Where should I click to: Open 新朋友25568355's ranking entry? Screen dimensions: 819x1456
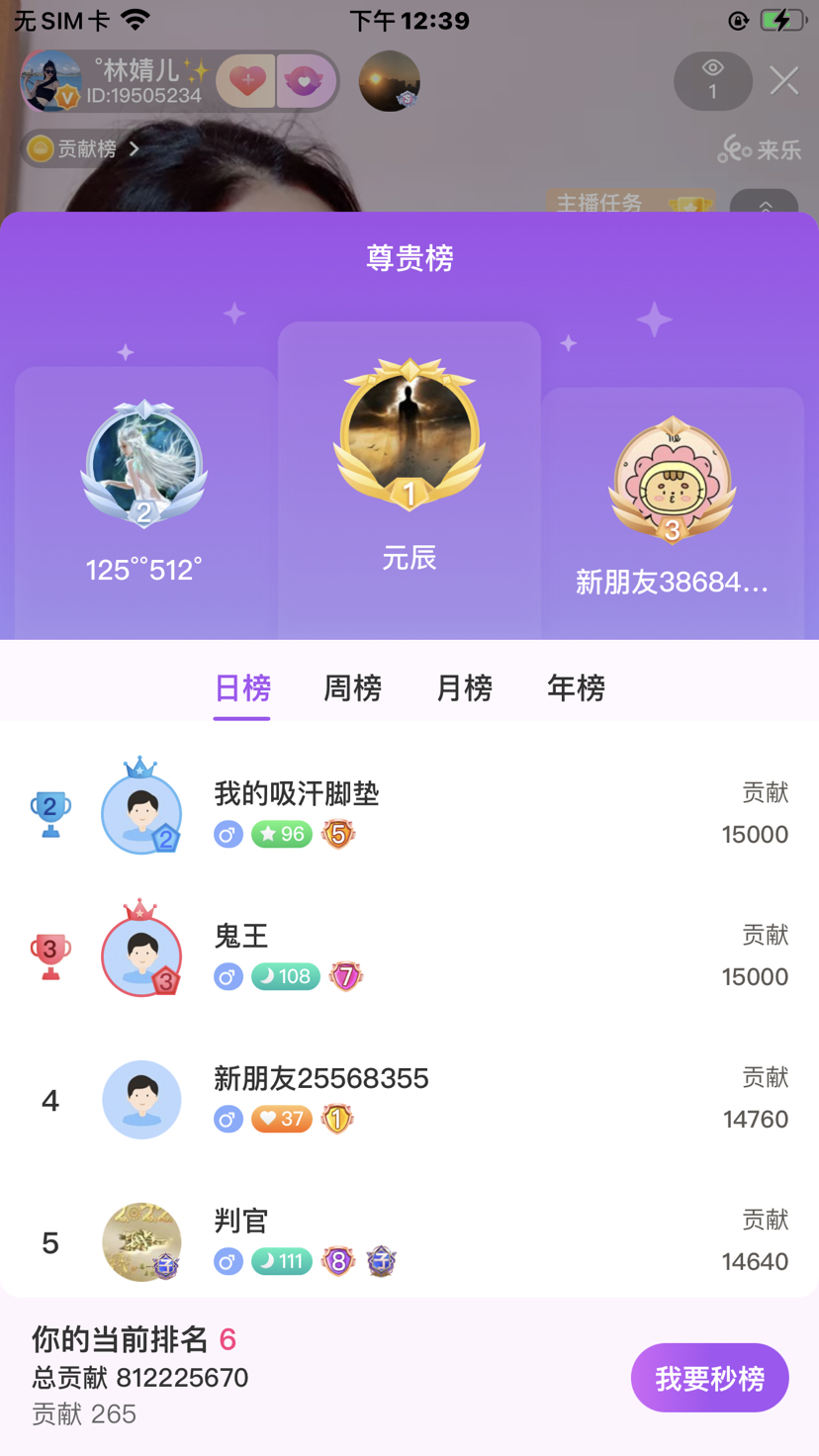[409, 1097]
